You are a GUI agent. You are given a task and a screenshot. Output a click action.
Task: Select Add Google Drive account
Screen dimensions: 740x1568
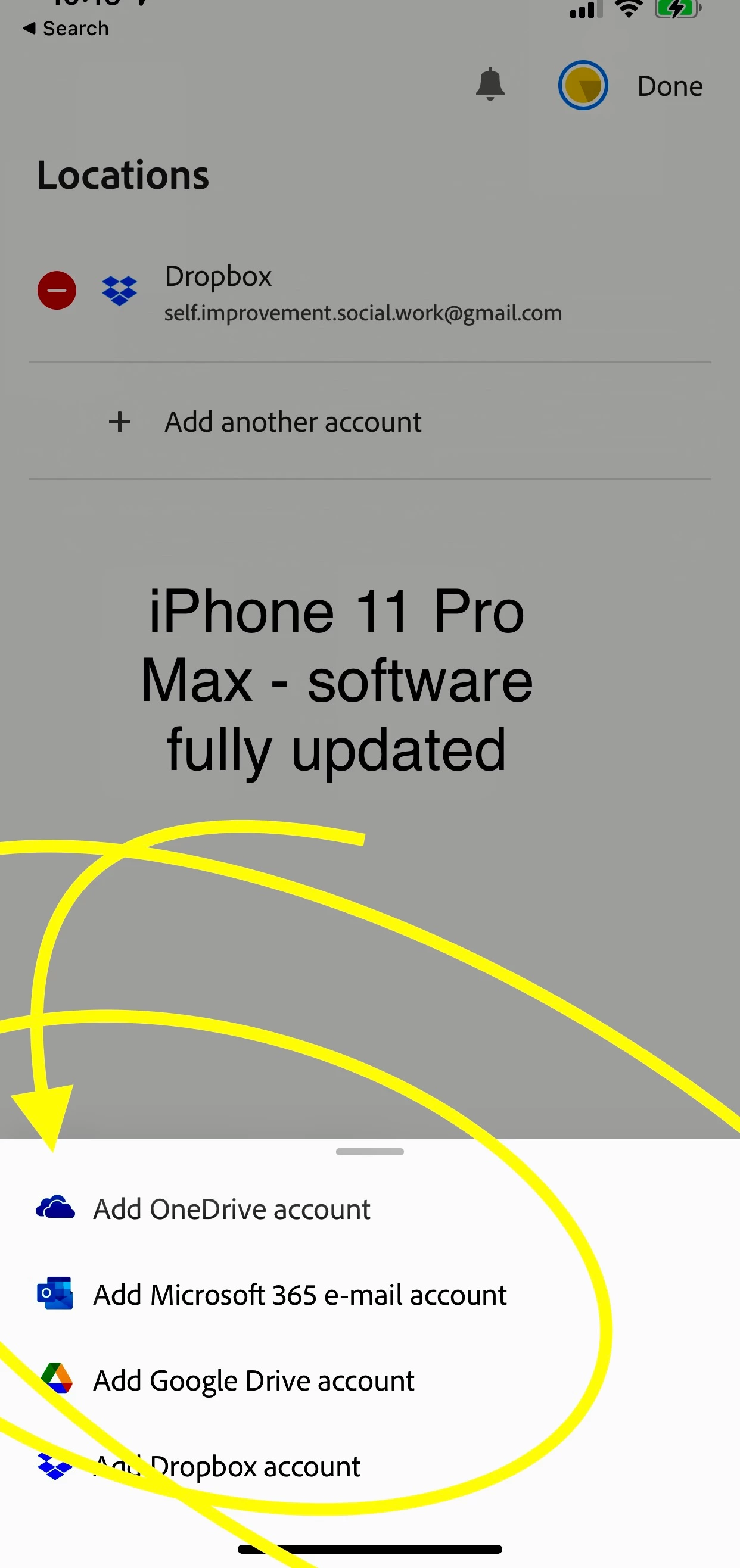(x=253, y=1380)
